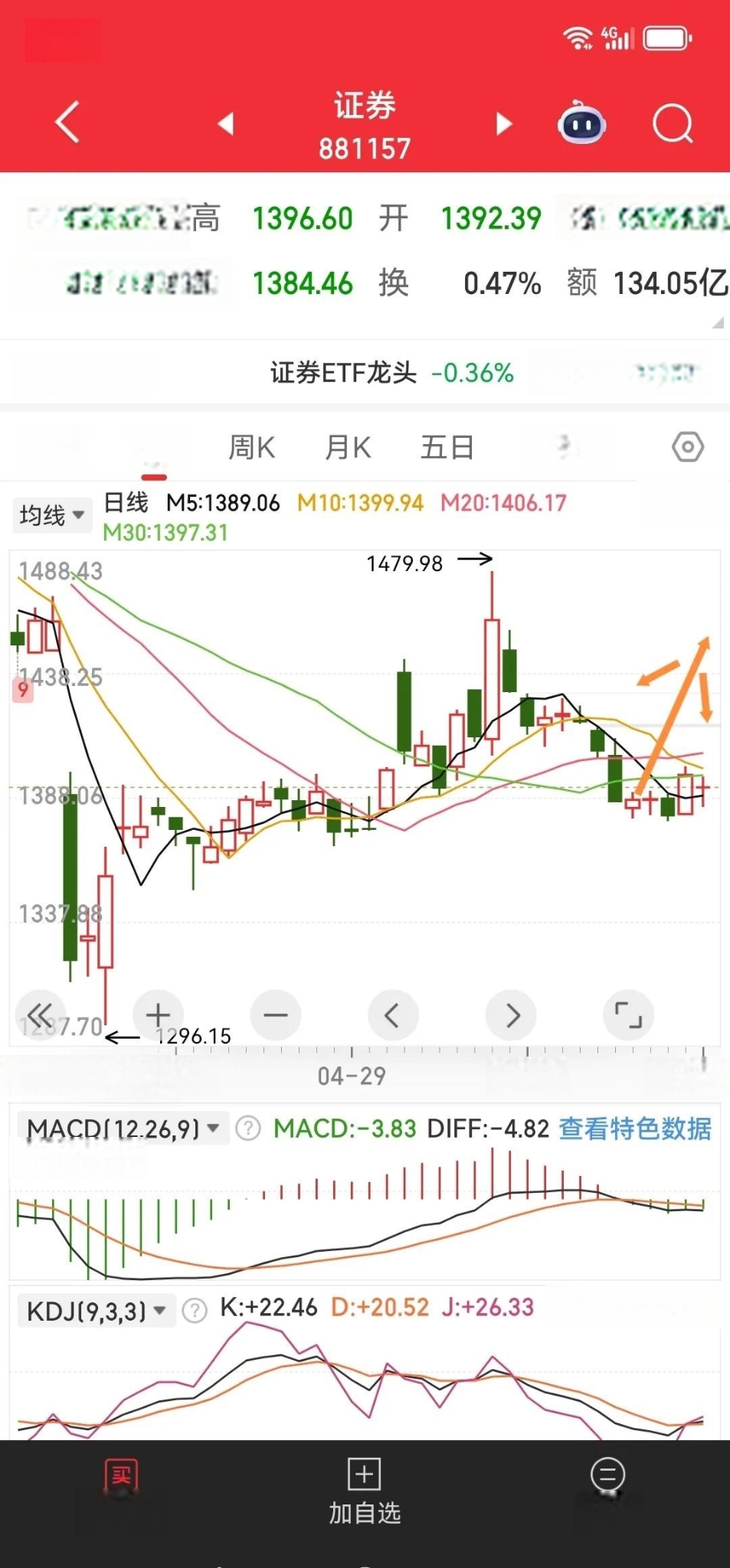Expand the chart to fullscreen
Screen dimensions: 730x1568
[628, 1015]
